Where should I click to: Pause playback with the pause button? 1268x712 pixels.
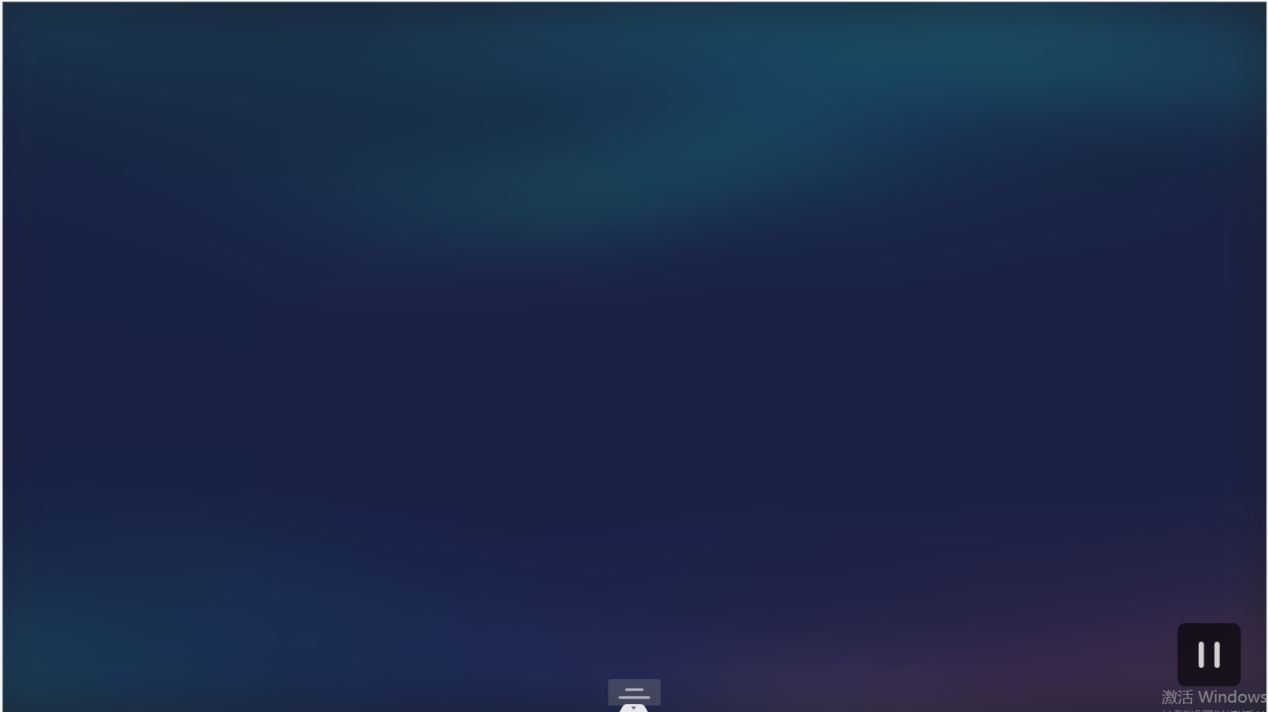[x=1208, y=655]
